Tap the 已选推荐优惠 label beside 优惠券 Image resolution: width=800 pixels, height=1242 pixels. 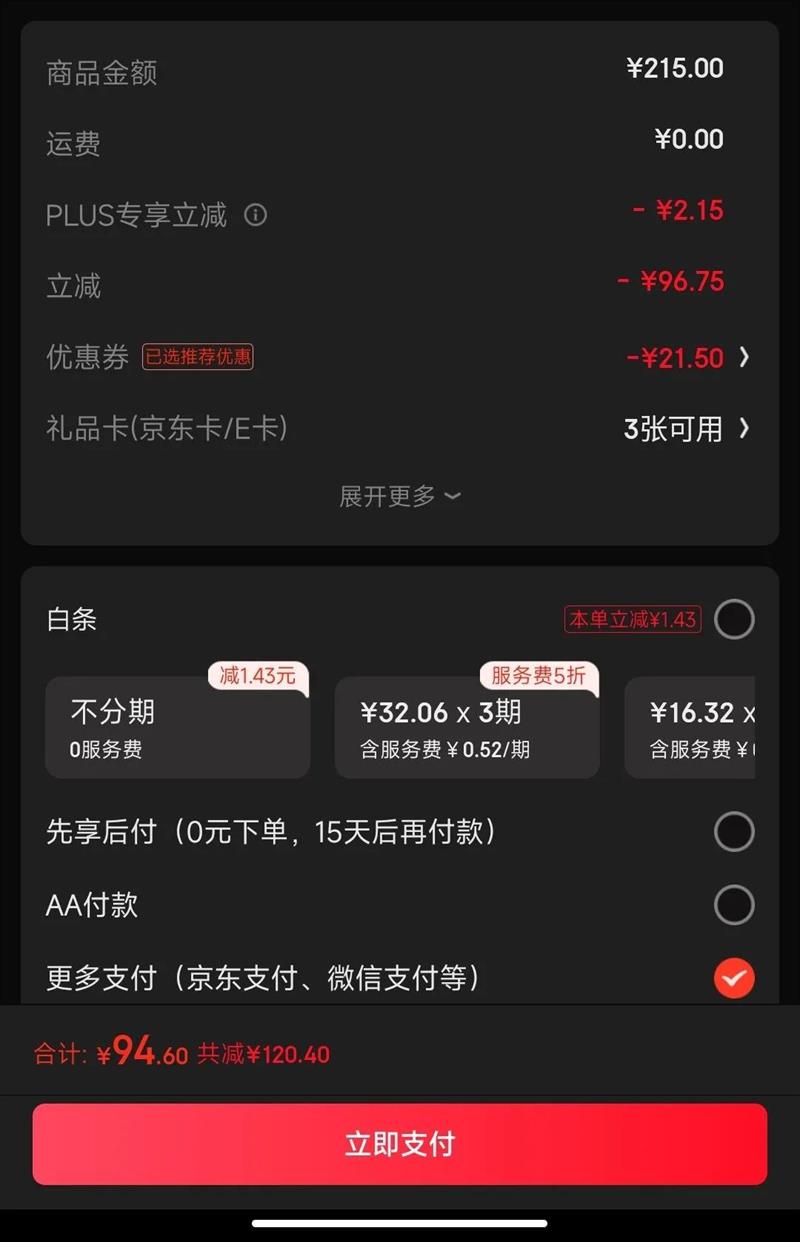197,359
